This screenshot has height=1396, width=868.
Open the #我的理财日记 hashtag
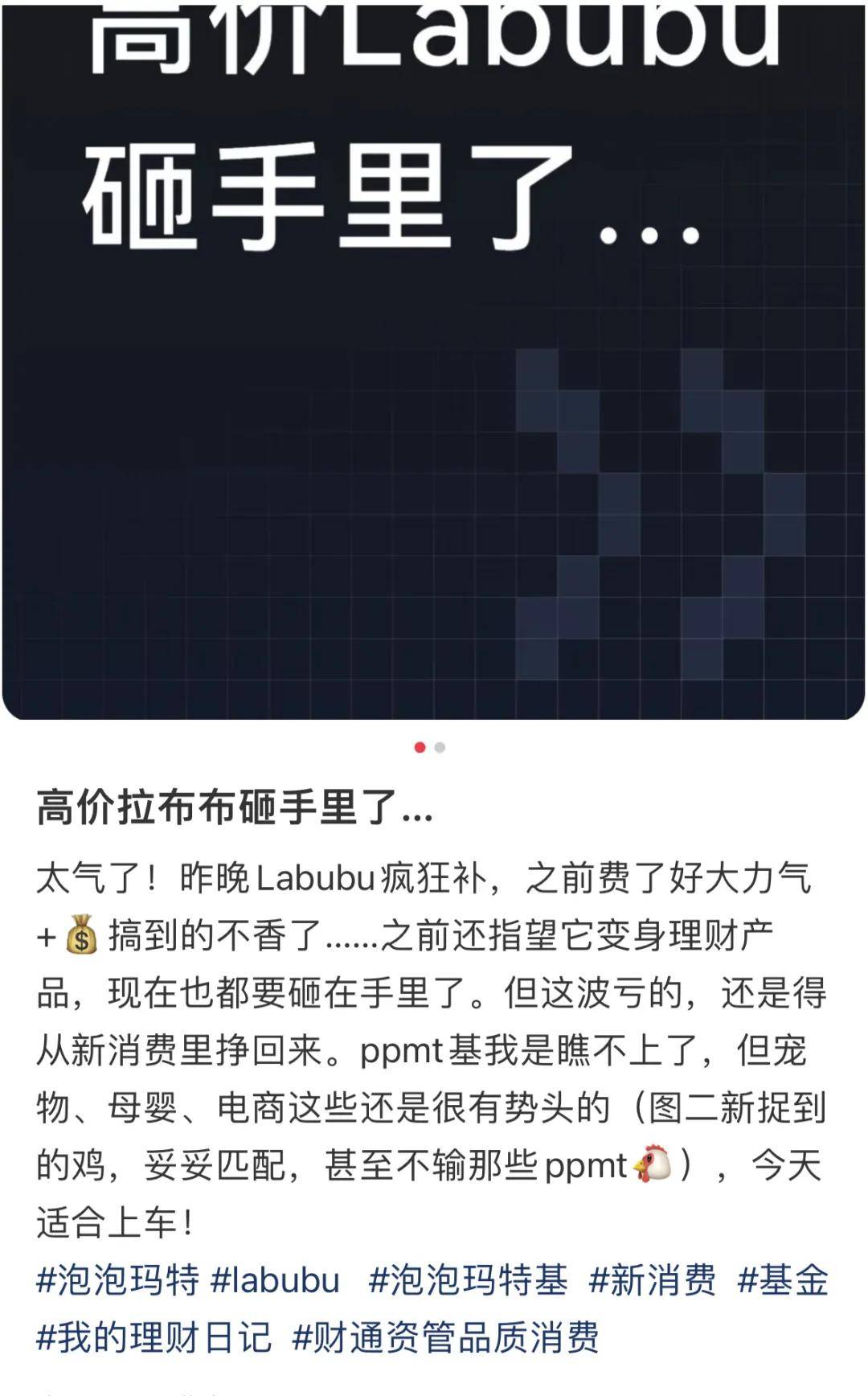tap(154, 1337)
